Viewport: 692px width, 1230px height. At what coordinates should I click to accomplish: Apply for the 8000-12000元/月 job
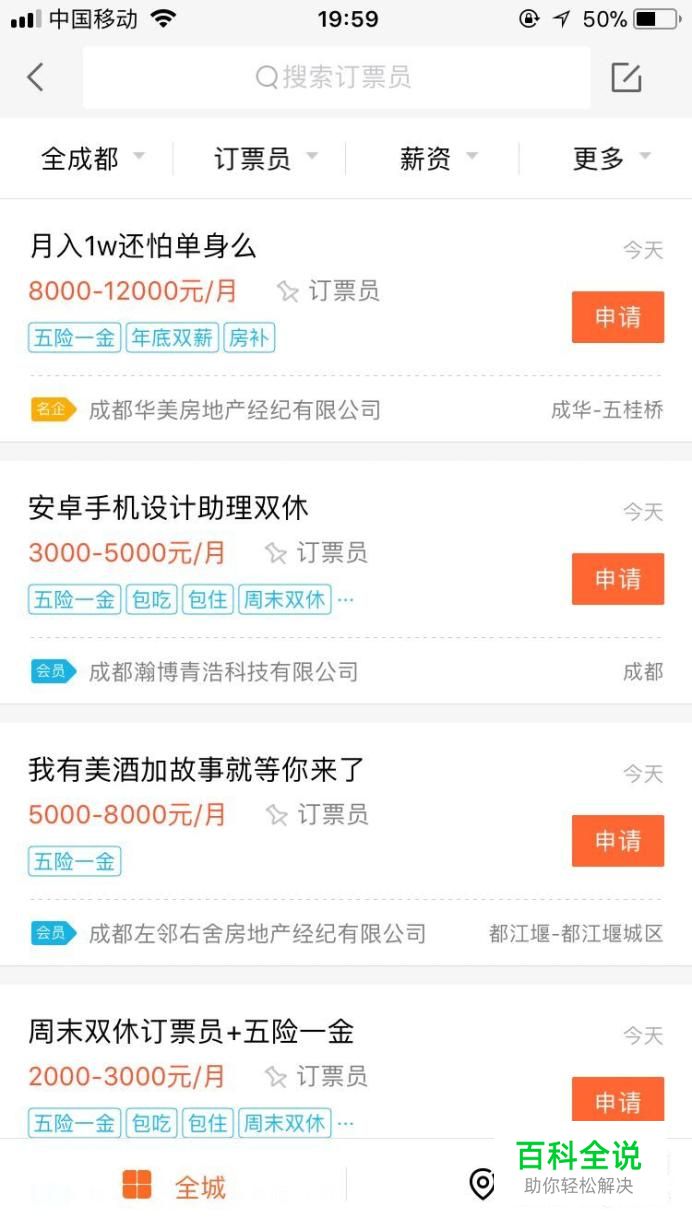click(x=617, y=317)
